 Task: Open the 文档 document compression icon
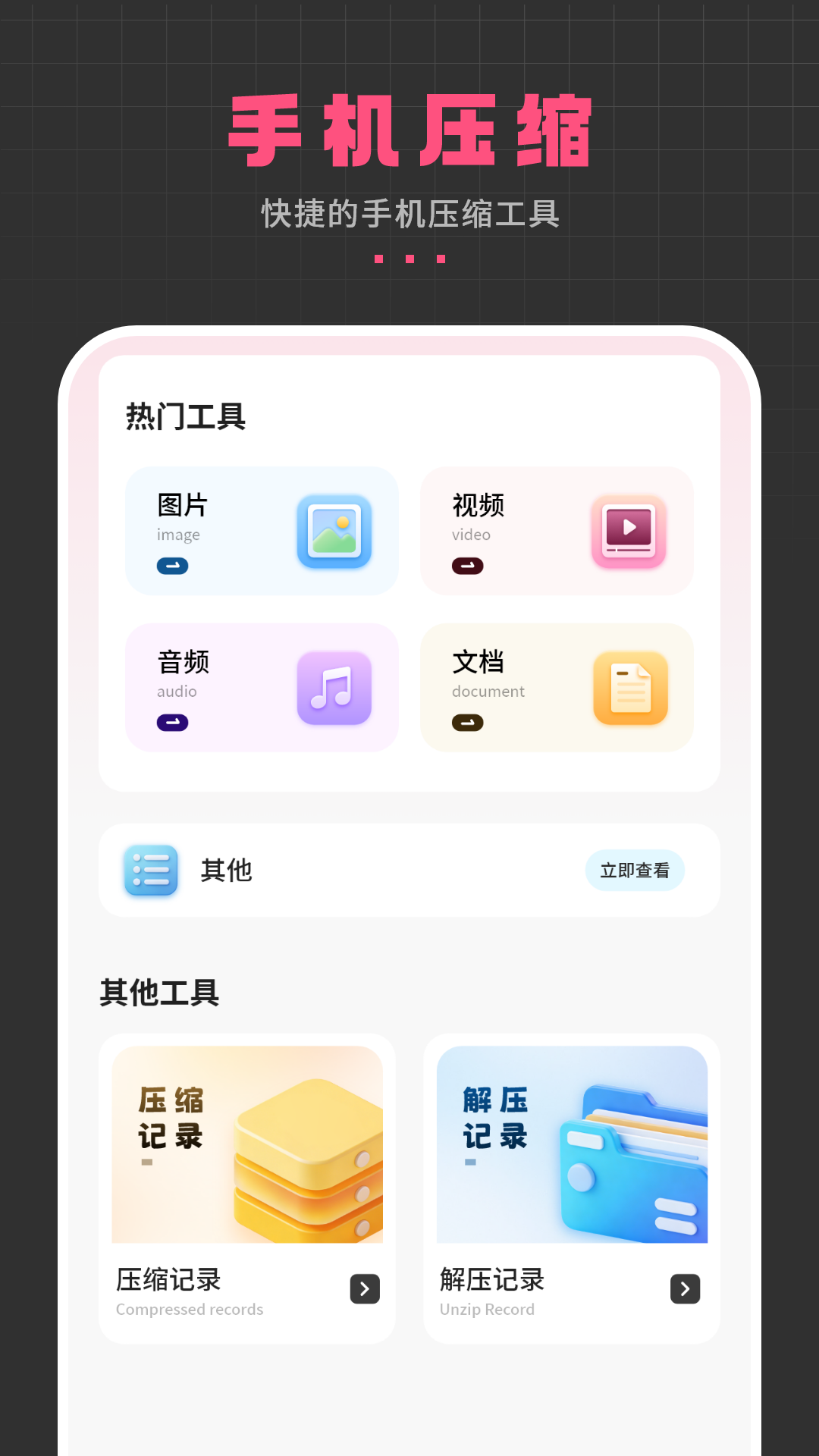(630, 687)
